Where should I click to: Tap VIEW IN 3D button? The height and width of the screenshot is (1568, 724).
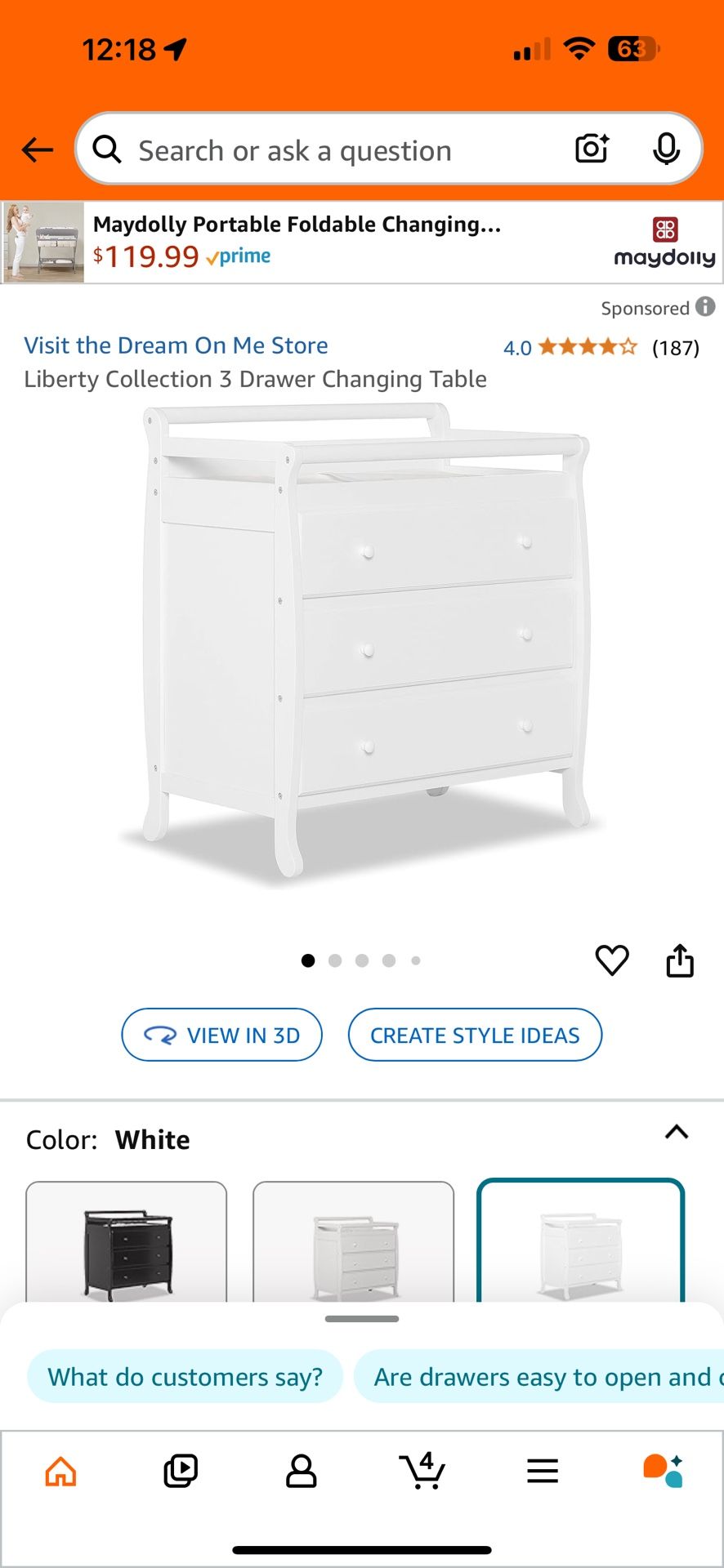pyautogui.click(x=221, y=1035)
